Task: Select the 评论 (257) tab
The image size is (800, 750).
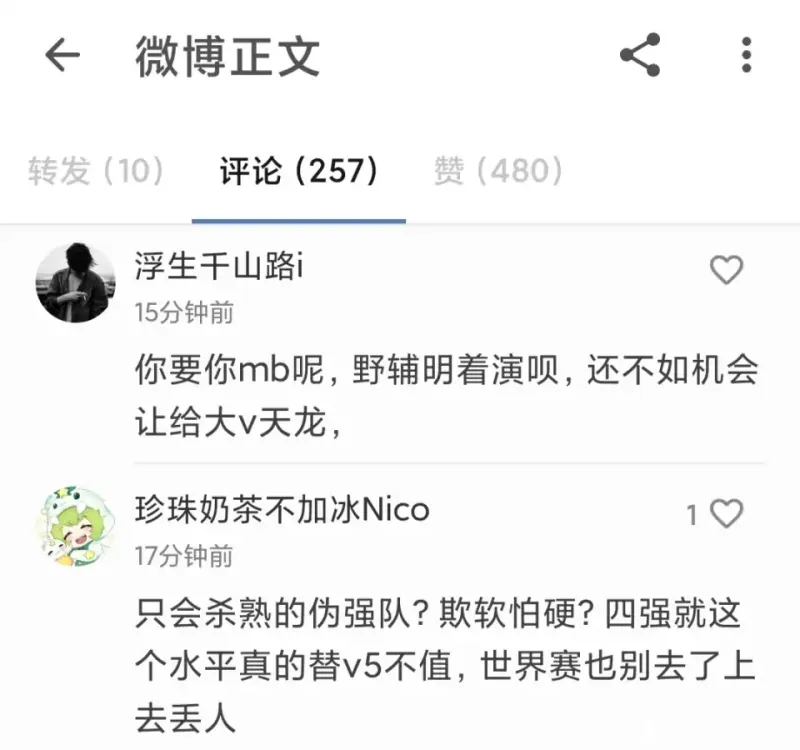Action: [299, 171]
